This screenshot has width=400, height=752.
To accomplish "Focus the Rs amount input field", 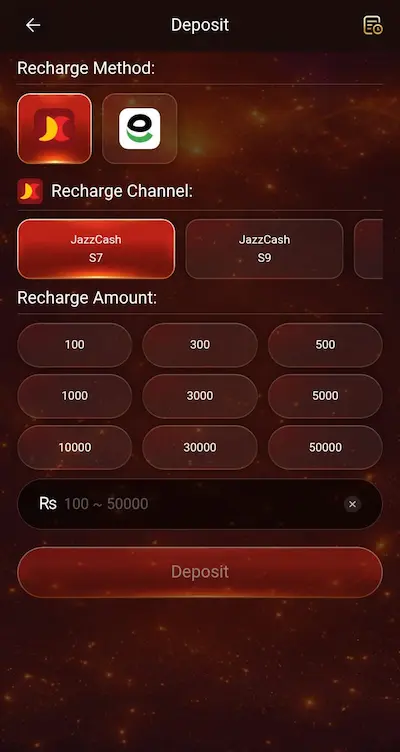I will point(200,504).
